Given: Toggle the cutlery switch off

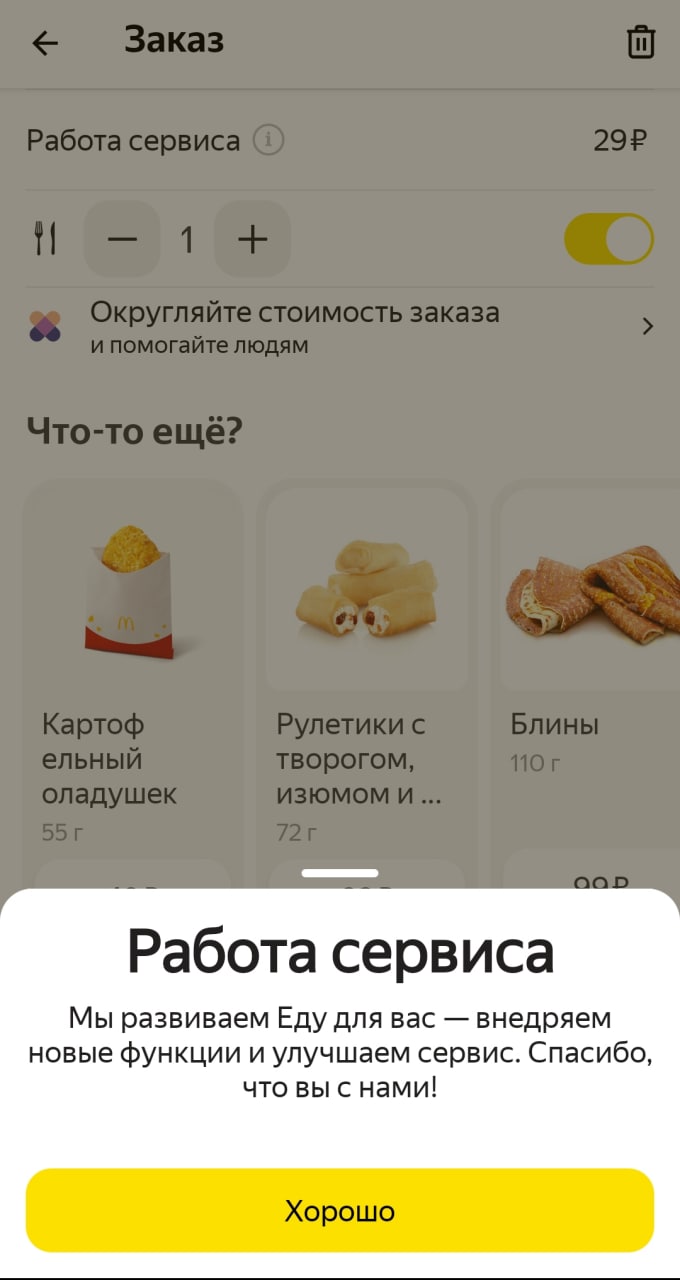Looking at the screenshot, I should 608,239.
